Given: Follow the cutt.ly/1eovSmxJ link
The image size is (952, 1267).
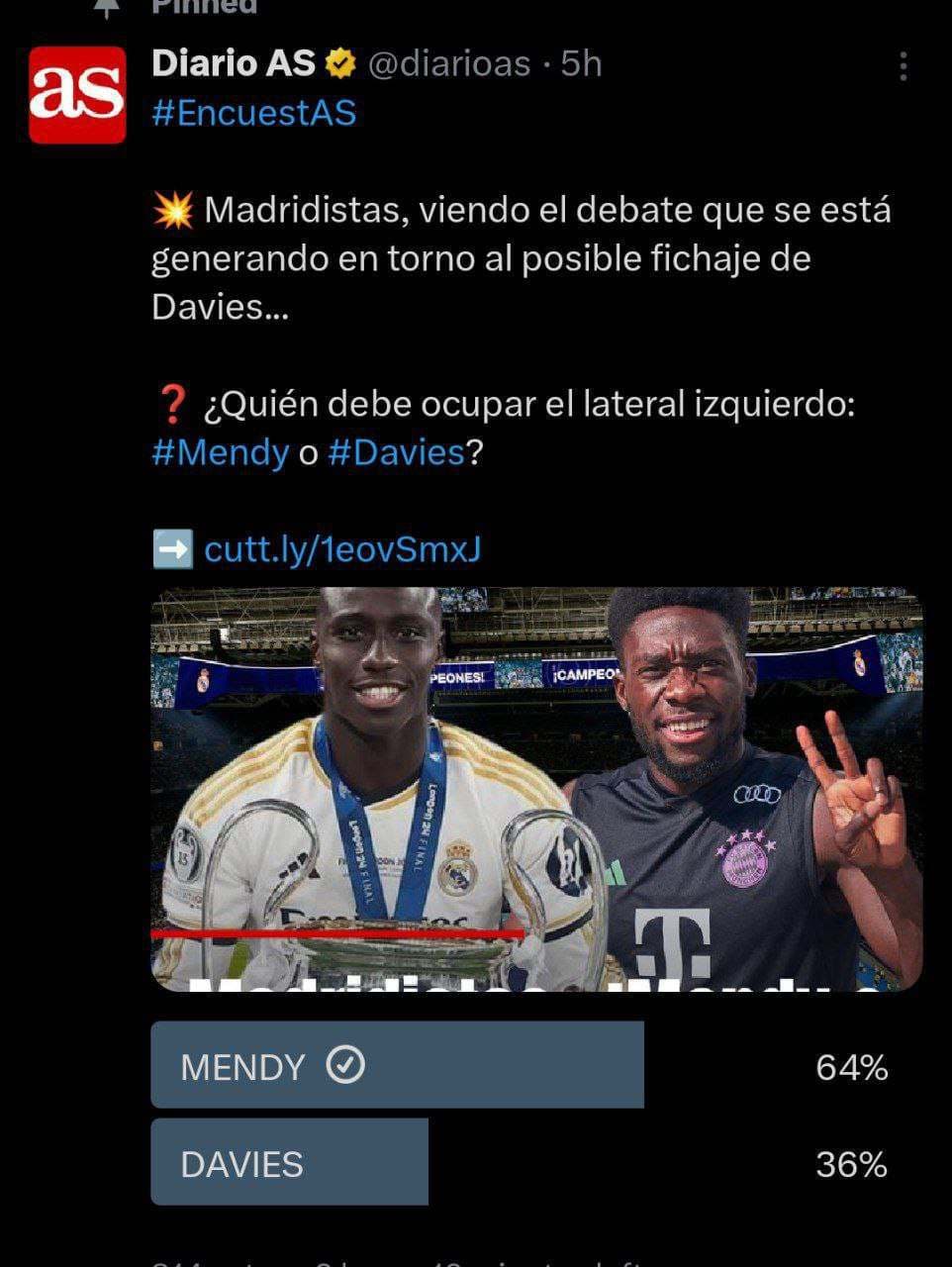Looking at the screenshot, I should pyautogui.click(x=341, y=549).
